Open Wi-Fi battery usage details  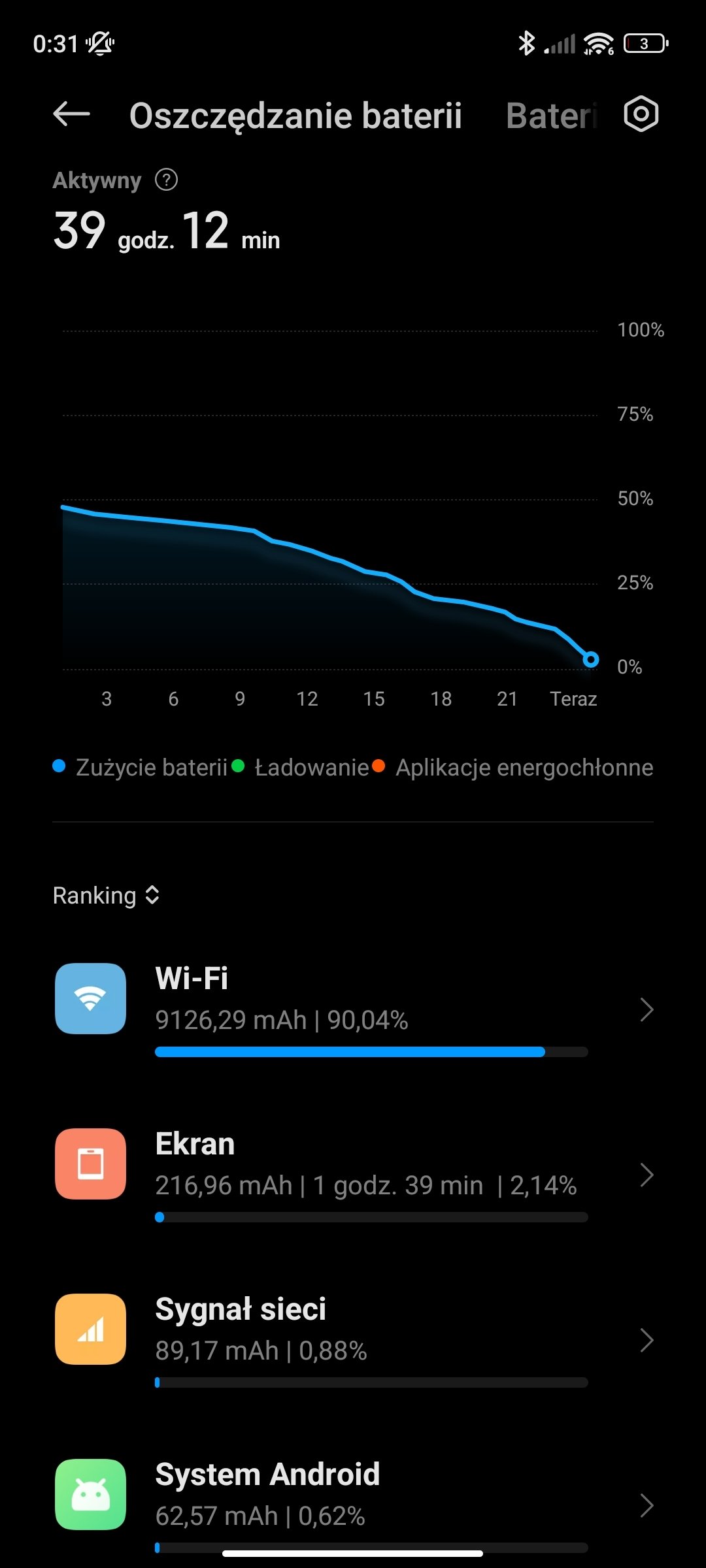click(x=353, y=1009)
